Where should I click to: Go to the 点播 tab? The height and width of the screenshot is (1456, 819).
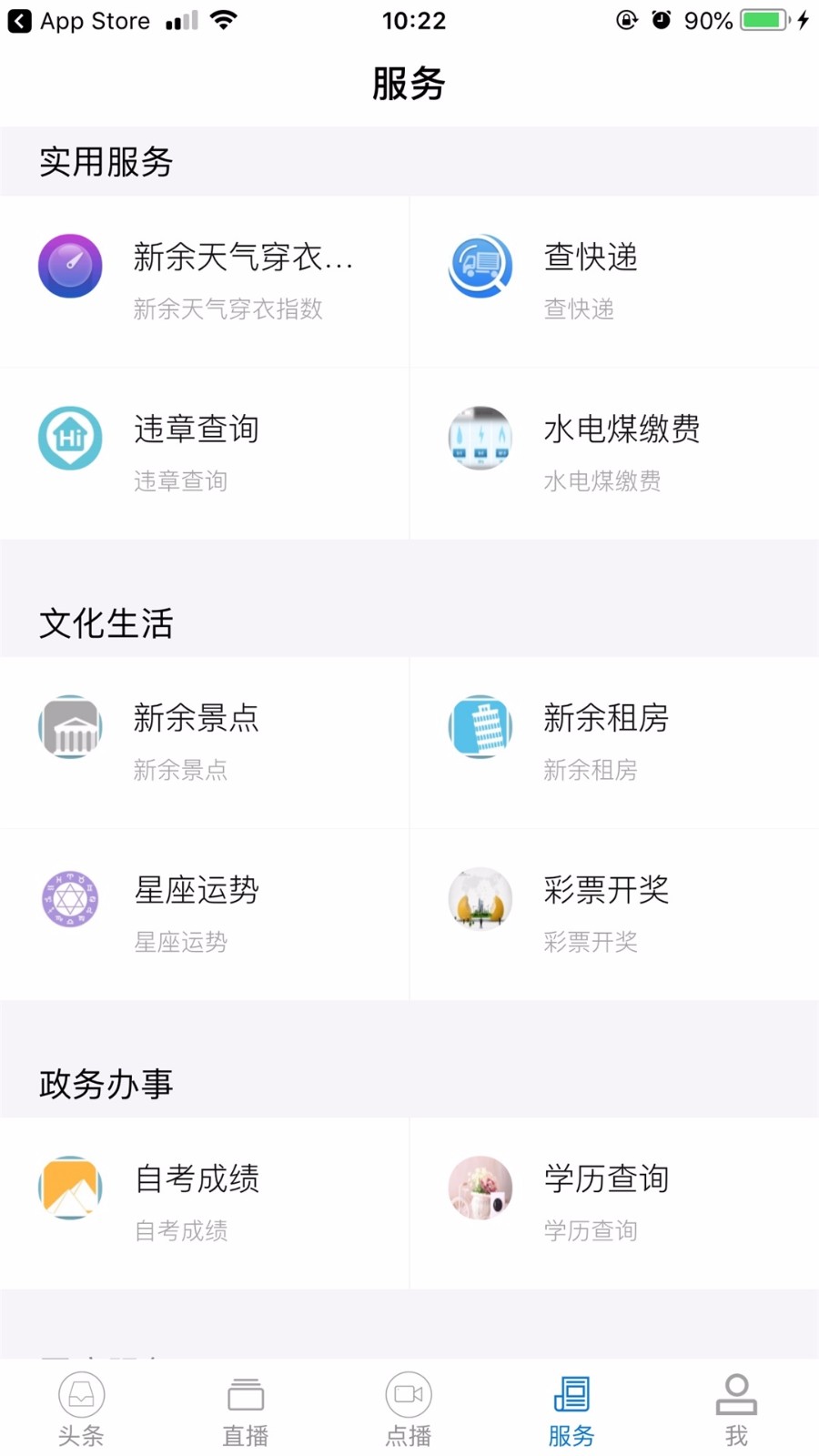409,1409
